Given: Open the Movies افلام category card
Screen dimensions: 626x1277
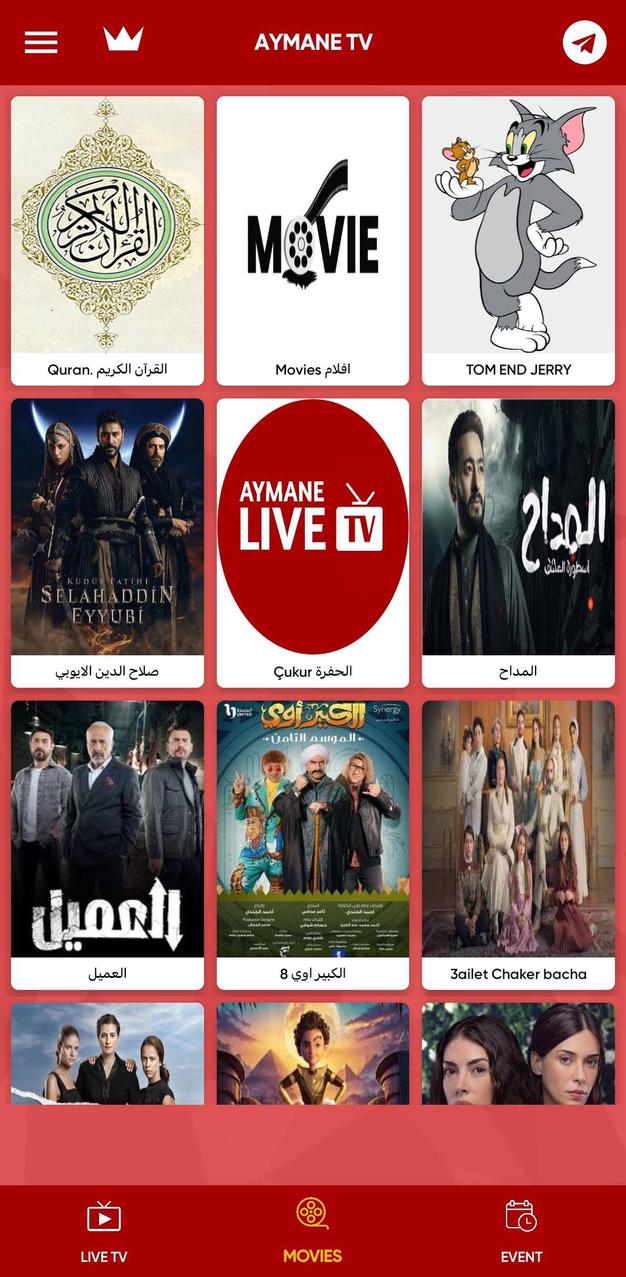Looking at the screenshot, I should (x=313, y=240).
